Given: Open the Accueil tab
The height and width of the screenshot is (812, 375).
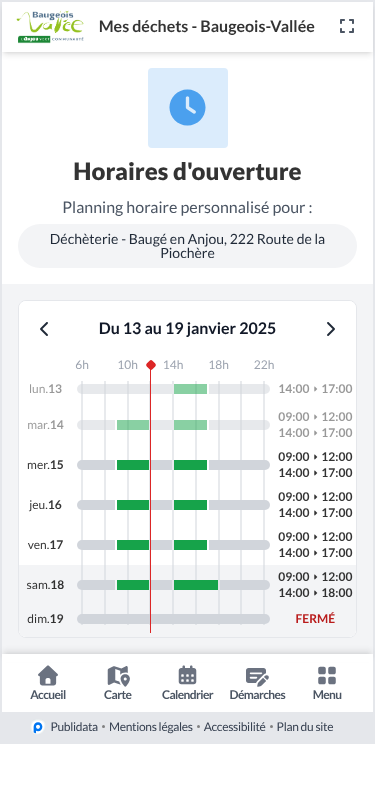Looking at the screenshot, I should point(48,683).
